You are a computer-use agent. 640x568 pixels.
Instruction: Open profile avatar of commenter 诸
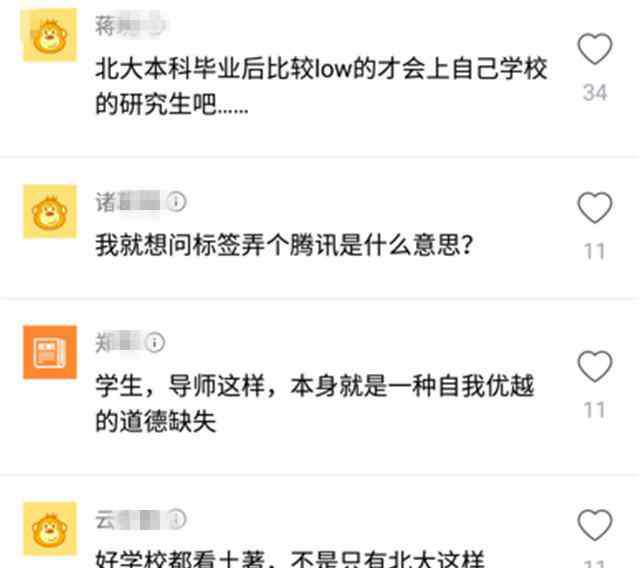click(49, 211)
